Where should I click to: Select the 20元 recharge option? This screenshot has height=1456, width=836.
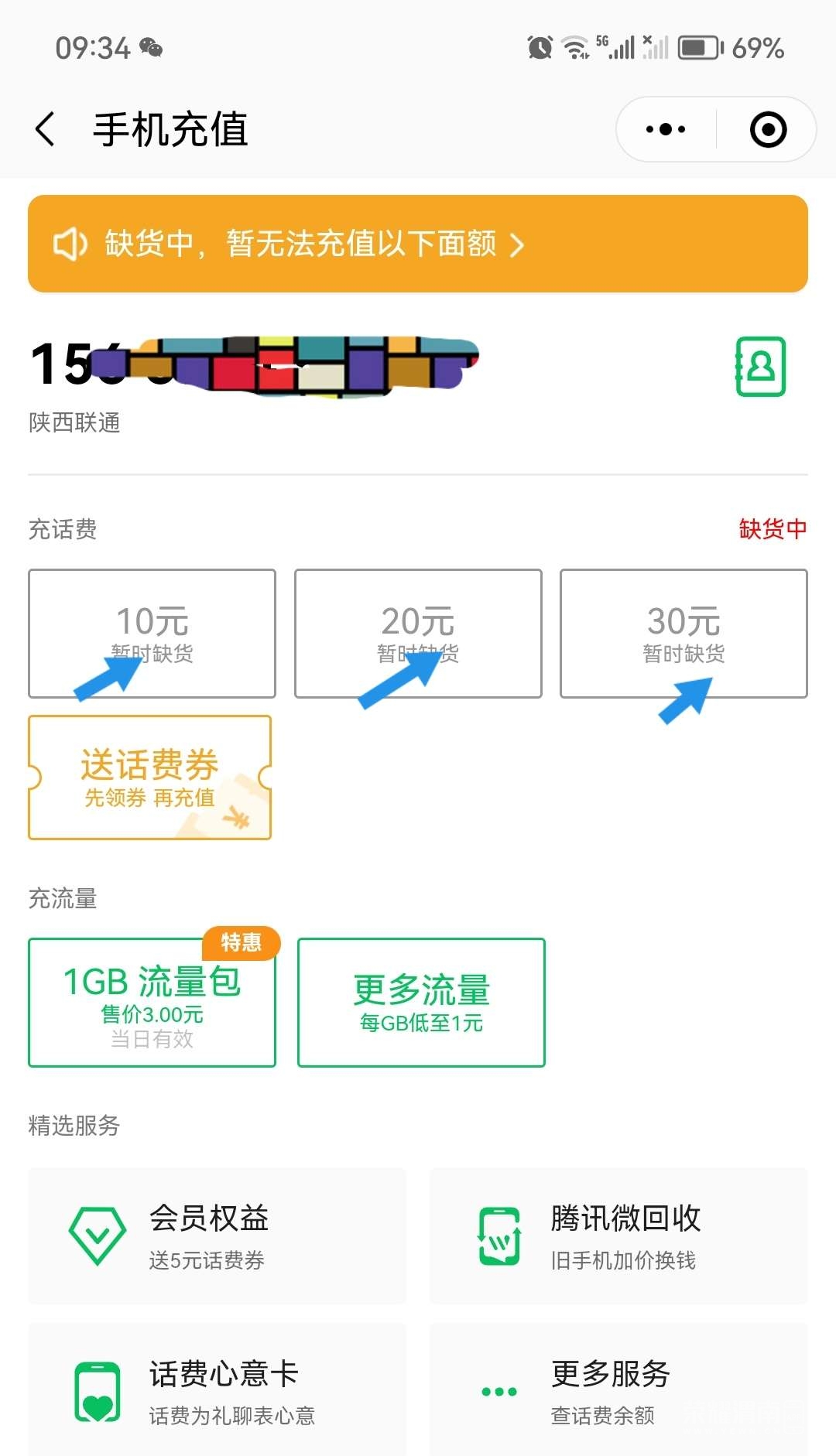coord(418,634)
